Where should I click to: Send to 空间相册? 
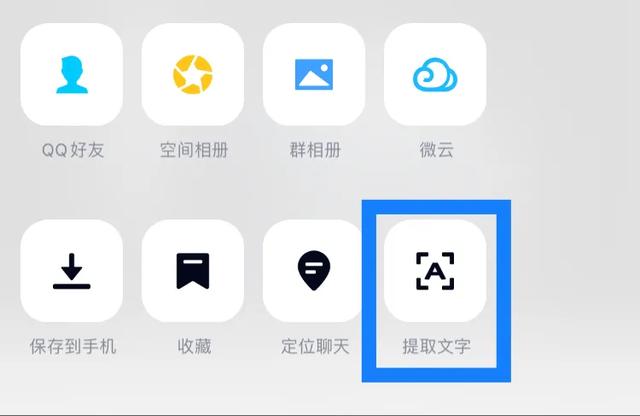pyautogui.click(x=193, y=74)
